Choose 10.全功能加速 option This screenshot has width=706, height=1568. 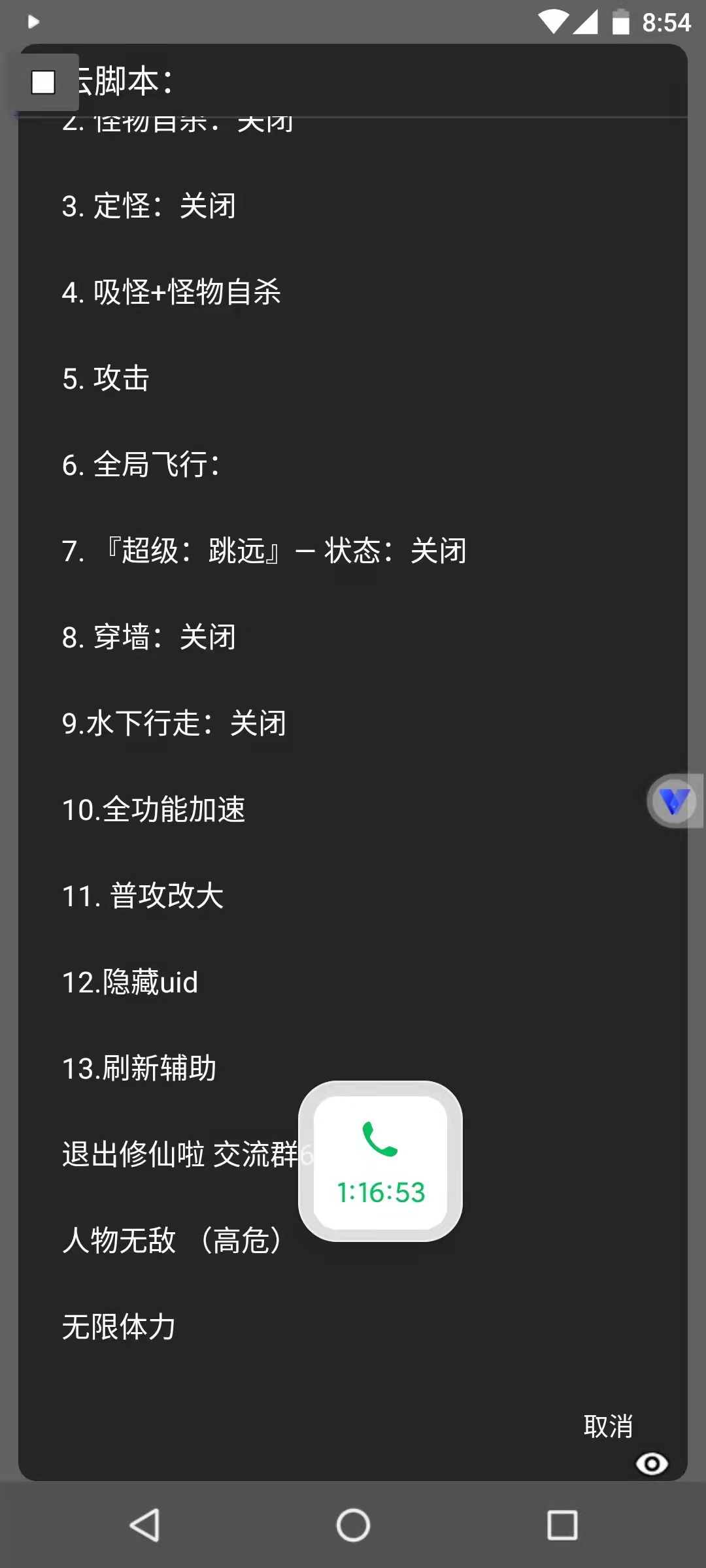click(154, 809)
